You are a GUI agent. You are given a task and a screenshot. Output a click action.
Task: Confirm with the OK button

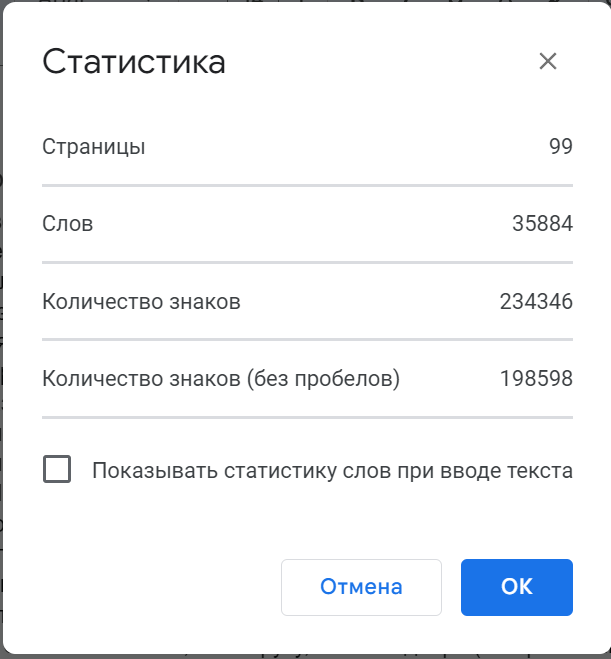[516, 587]
